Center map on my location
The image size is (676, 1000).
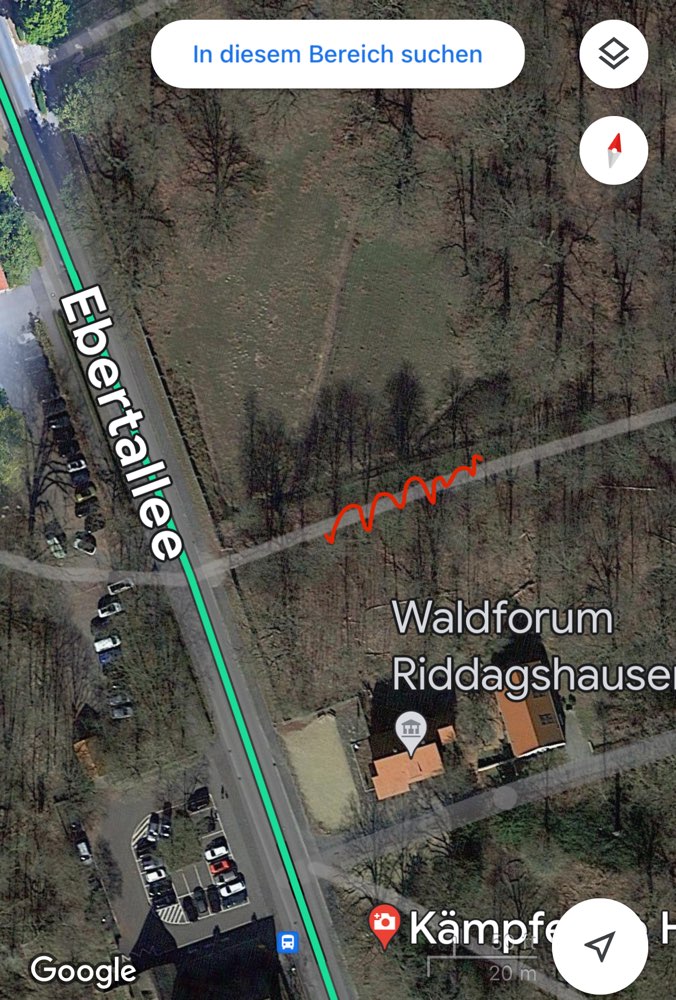(600, 946)
